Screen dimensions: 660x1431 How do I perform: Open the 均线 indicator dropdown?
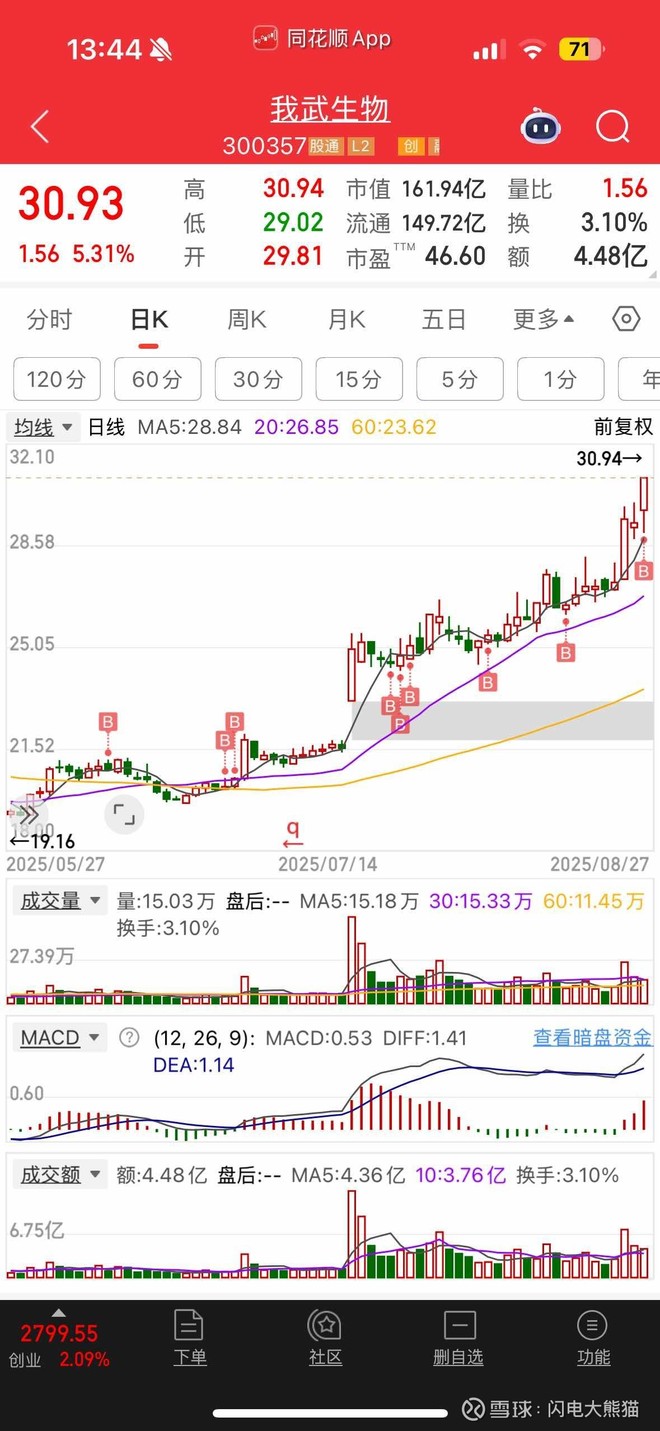[44, 428]
